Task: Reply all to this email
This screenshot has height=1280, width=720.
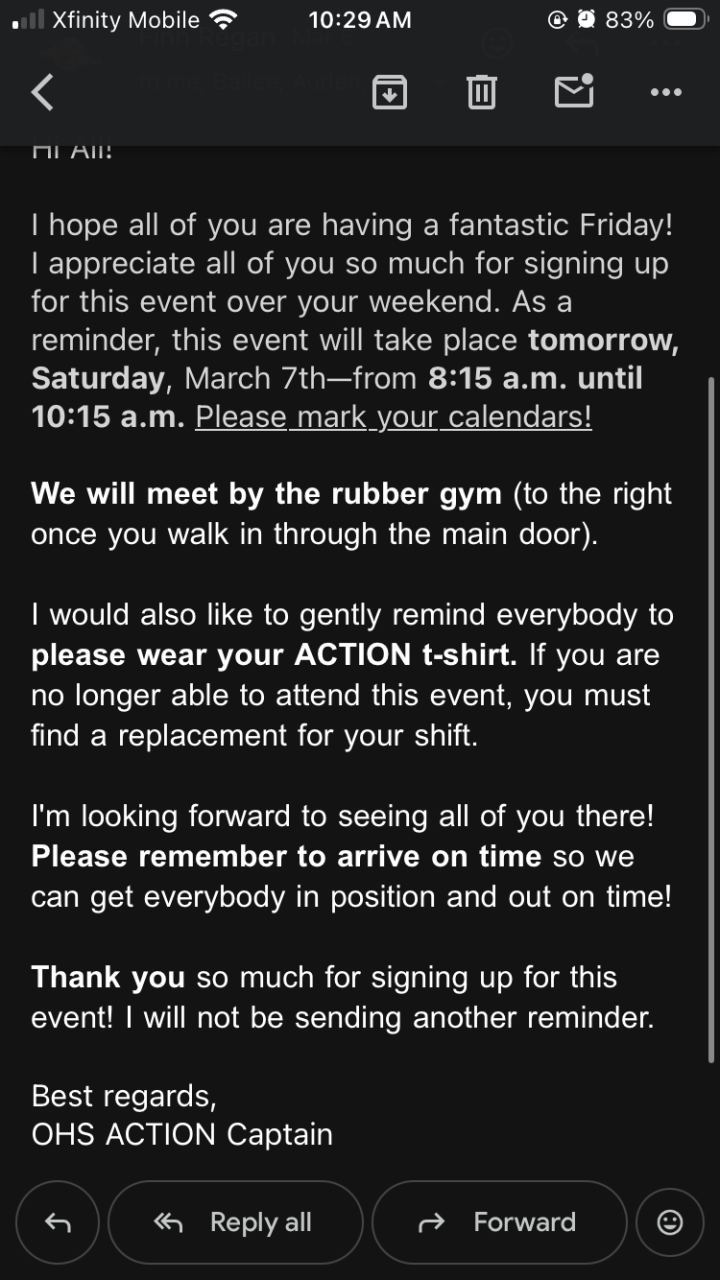Action: 235,1222
